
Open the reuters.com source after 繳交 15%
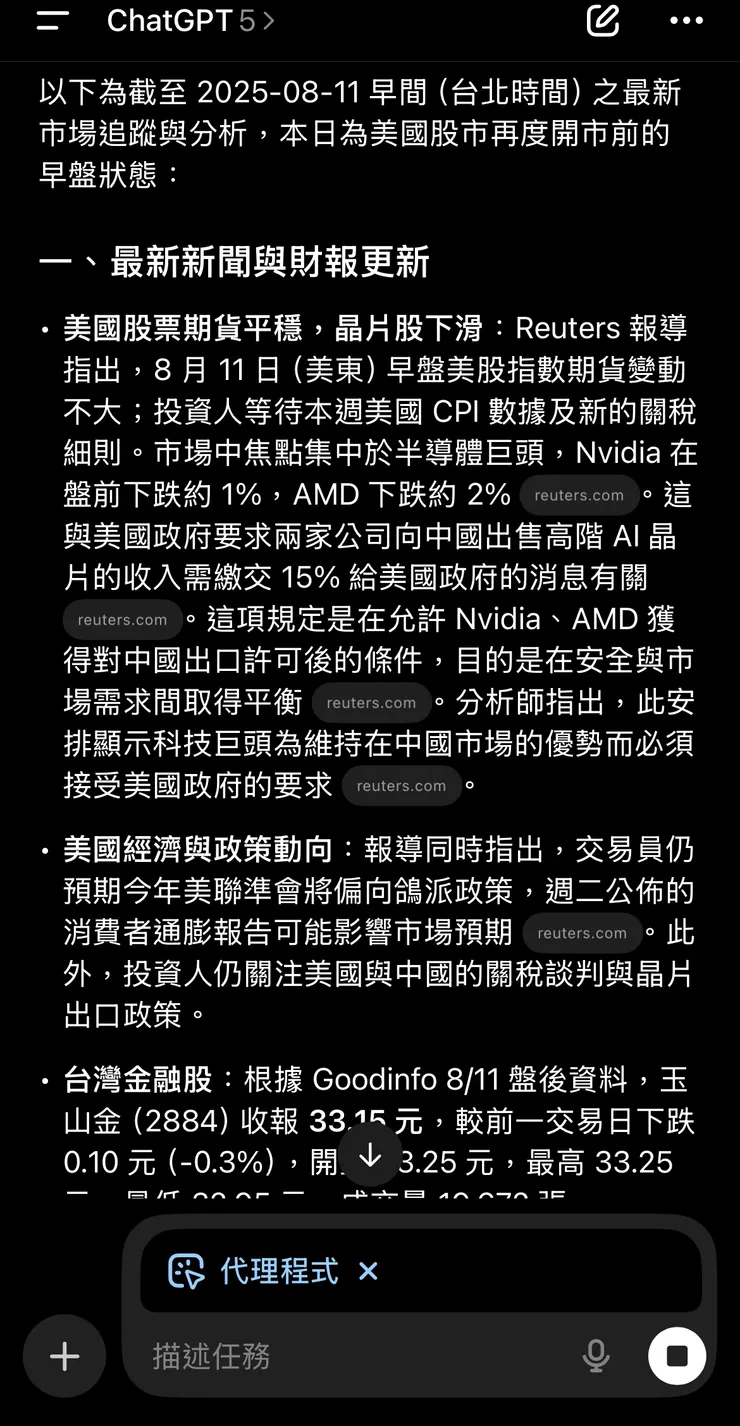[x=122, y=619]
